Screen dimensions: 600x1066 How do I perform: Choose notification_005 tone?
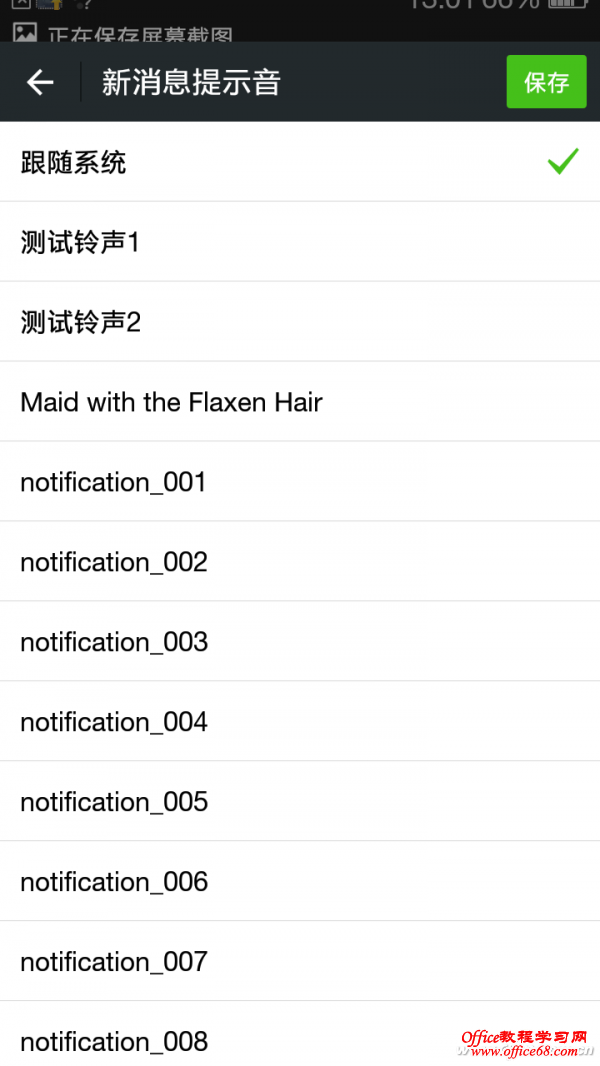(300, 802)
